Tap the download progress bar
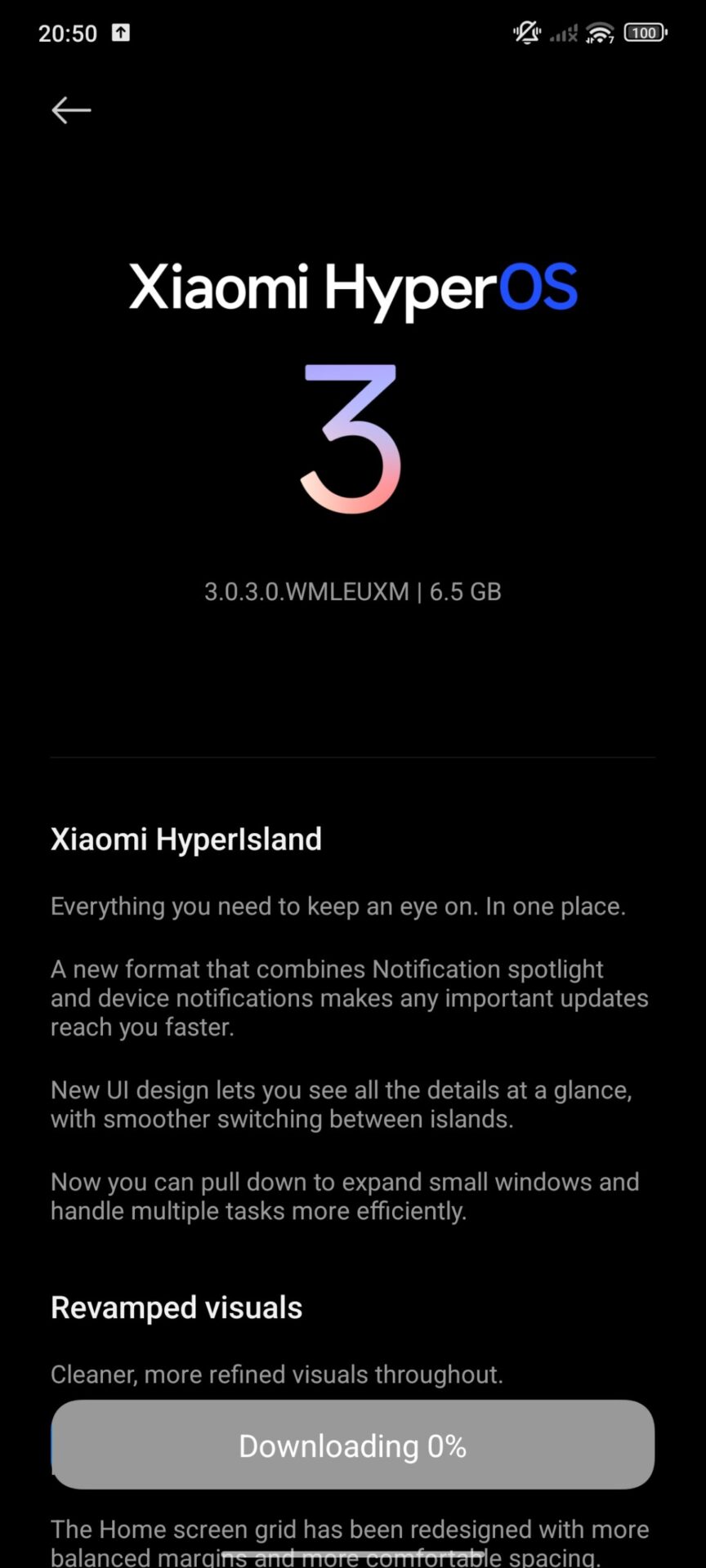 [352, 1445]
